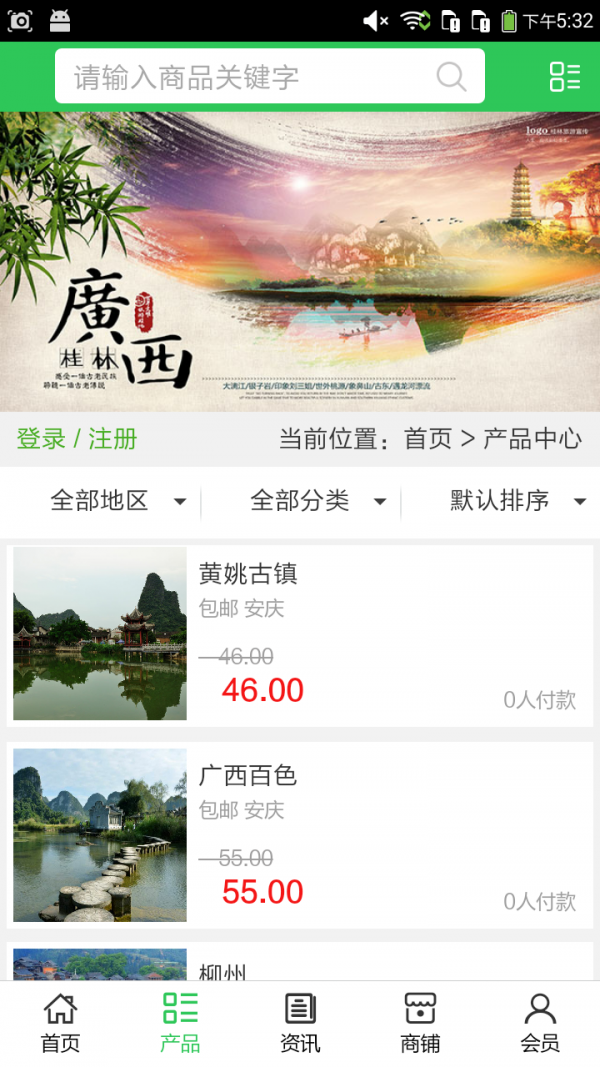Switch to the 首页 tab

click(60, 1023)
